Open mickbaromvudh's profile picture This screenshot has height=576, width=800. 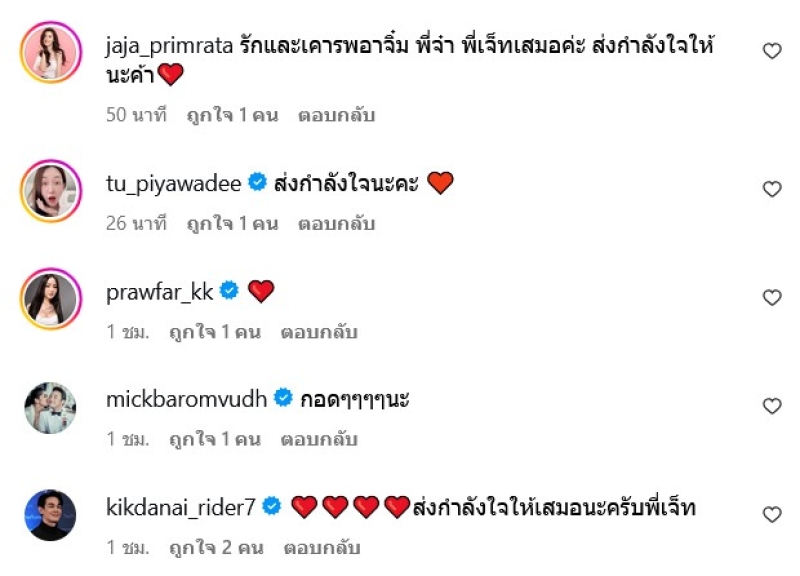pos(50,406)
